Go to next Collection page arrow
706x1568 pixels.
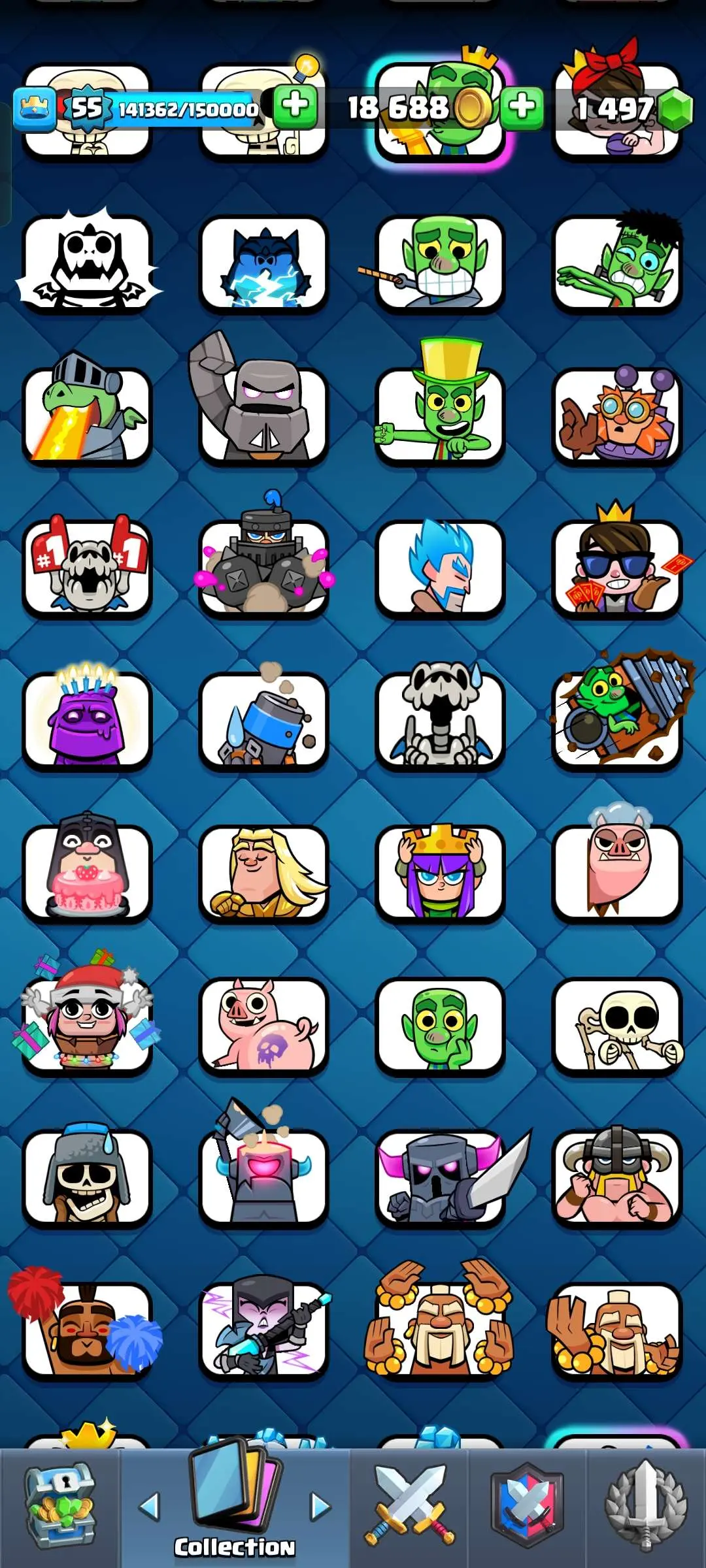pyautogui.click(x=320, y=1505)
